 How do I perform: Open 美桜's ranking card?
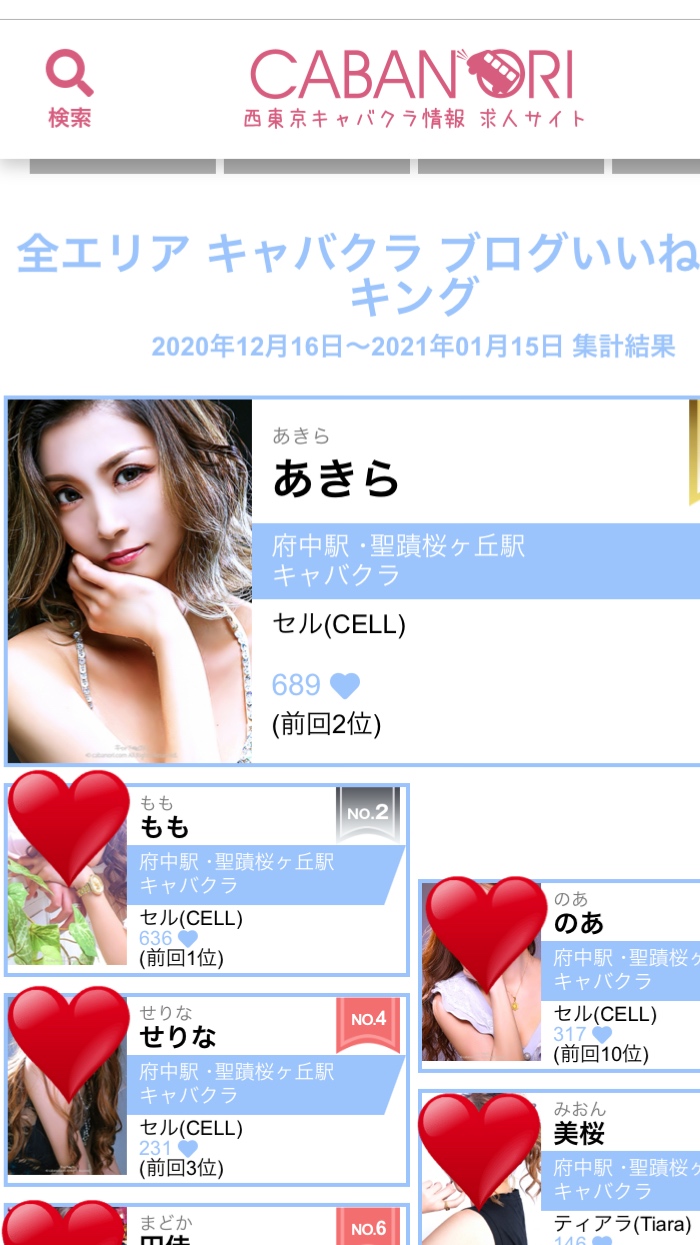point(560,1168)
